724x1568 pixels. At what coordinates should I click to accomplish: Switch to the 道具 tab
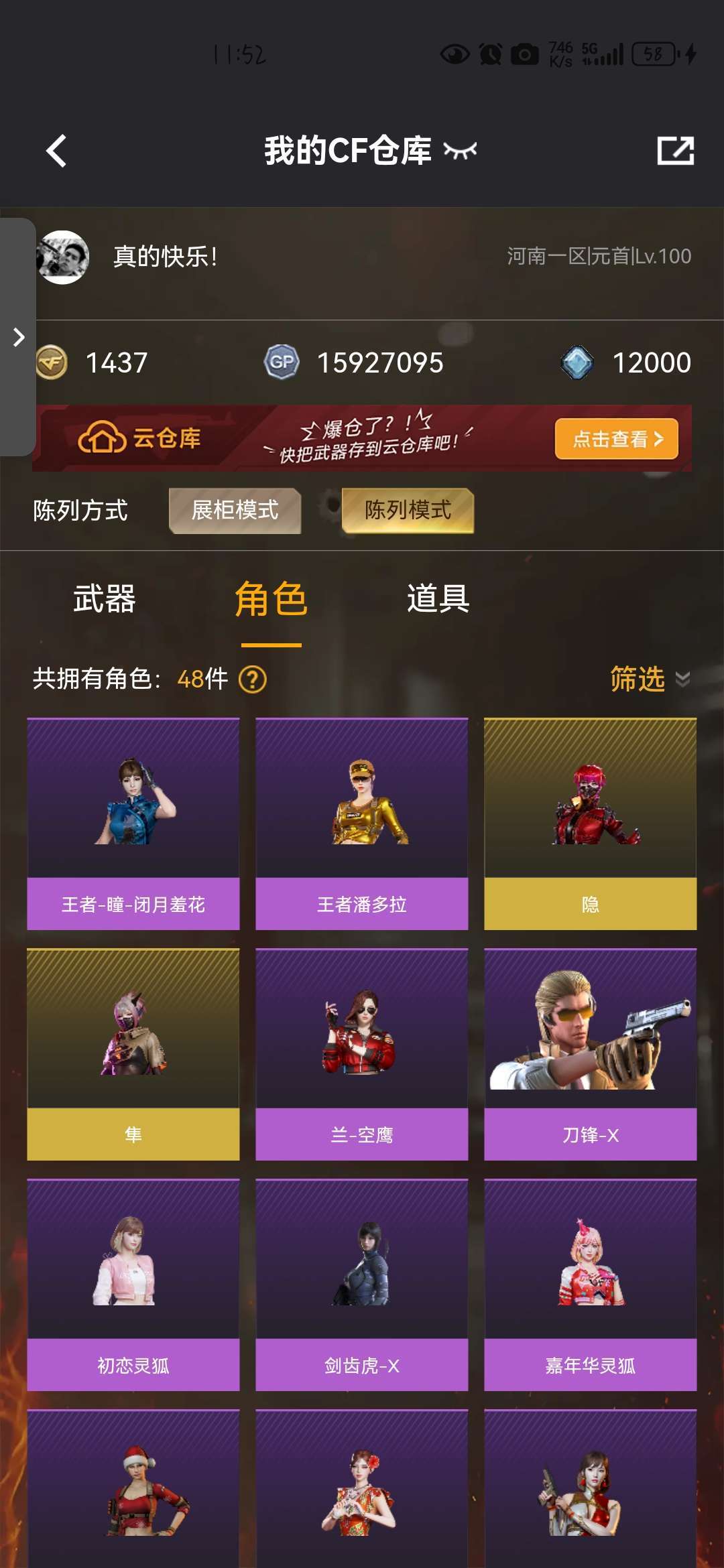[x=438, y=598]
